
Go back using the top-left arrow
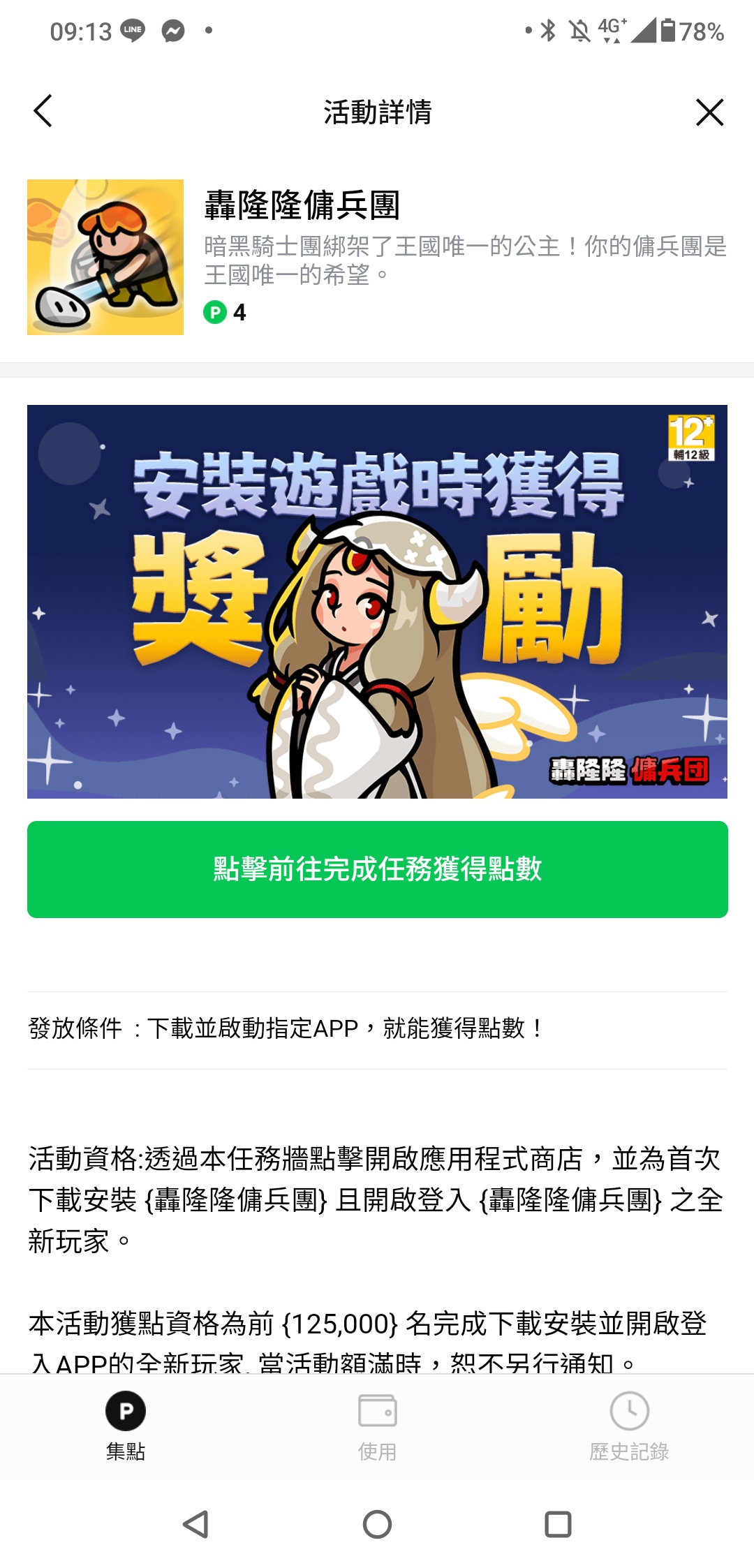[43, 112]
